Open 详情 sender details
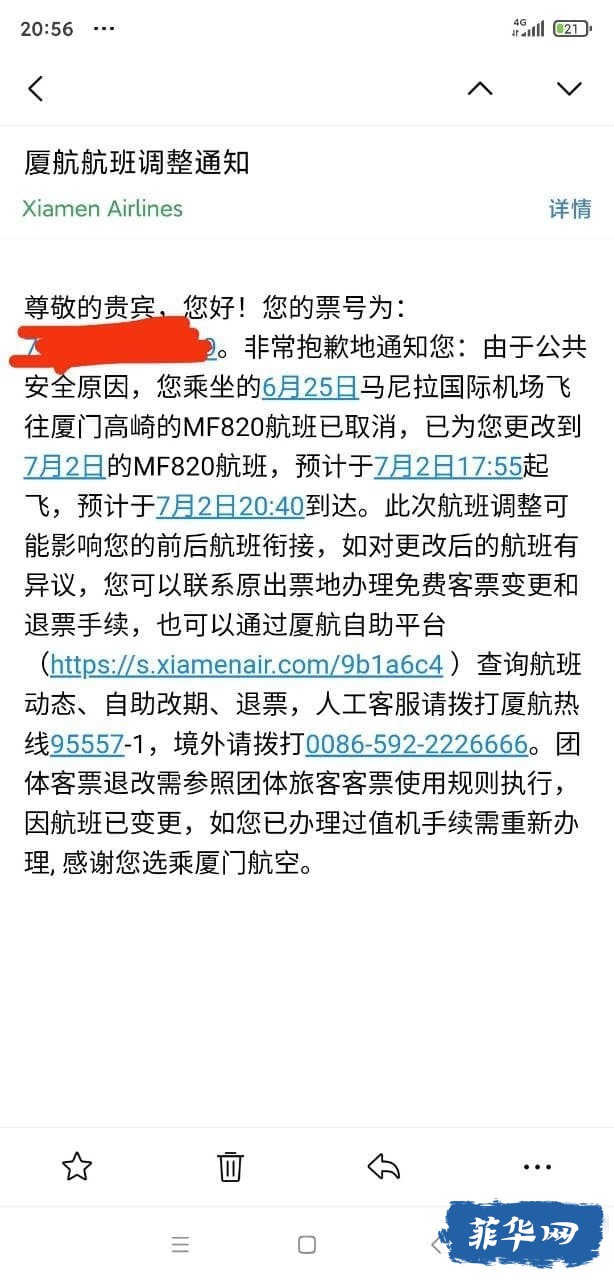The width and height of the screenshot is (614, 1280). (x=570, y=208)
